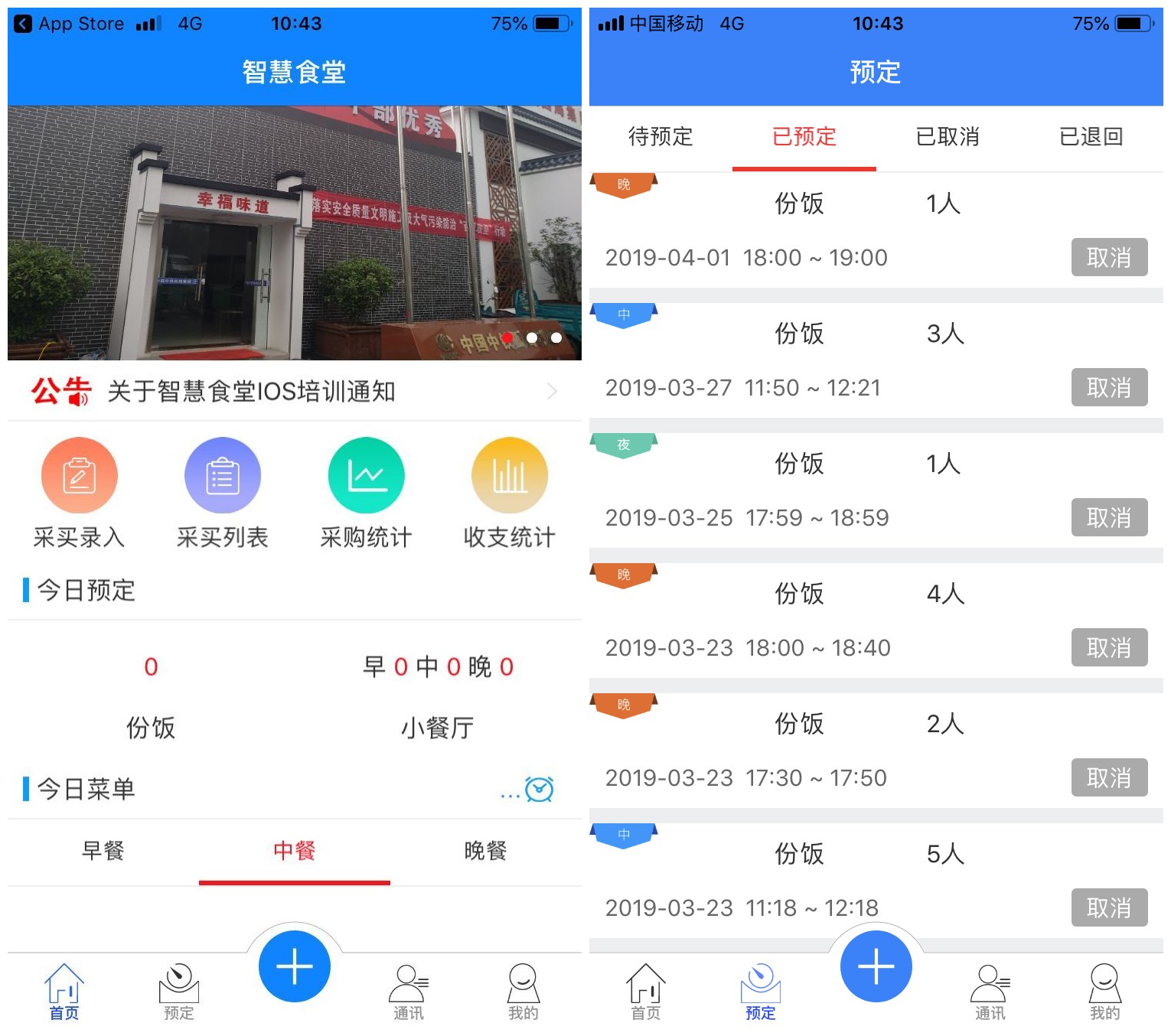Show the 晚餐 menu tab

coord(485,851)
